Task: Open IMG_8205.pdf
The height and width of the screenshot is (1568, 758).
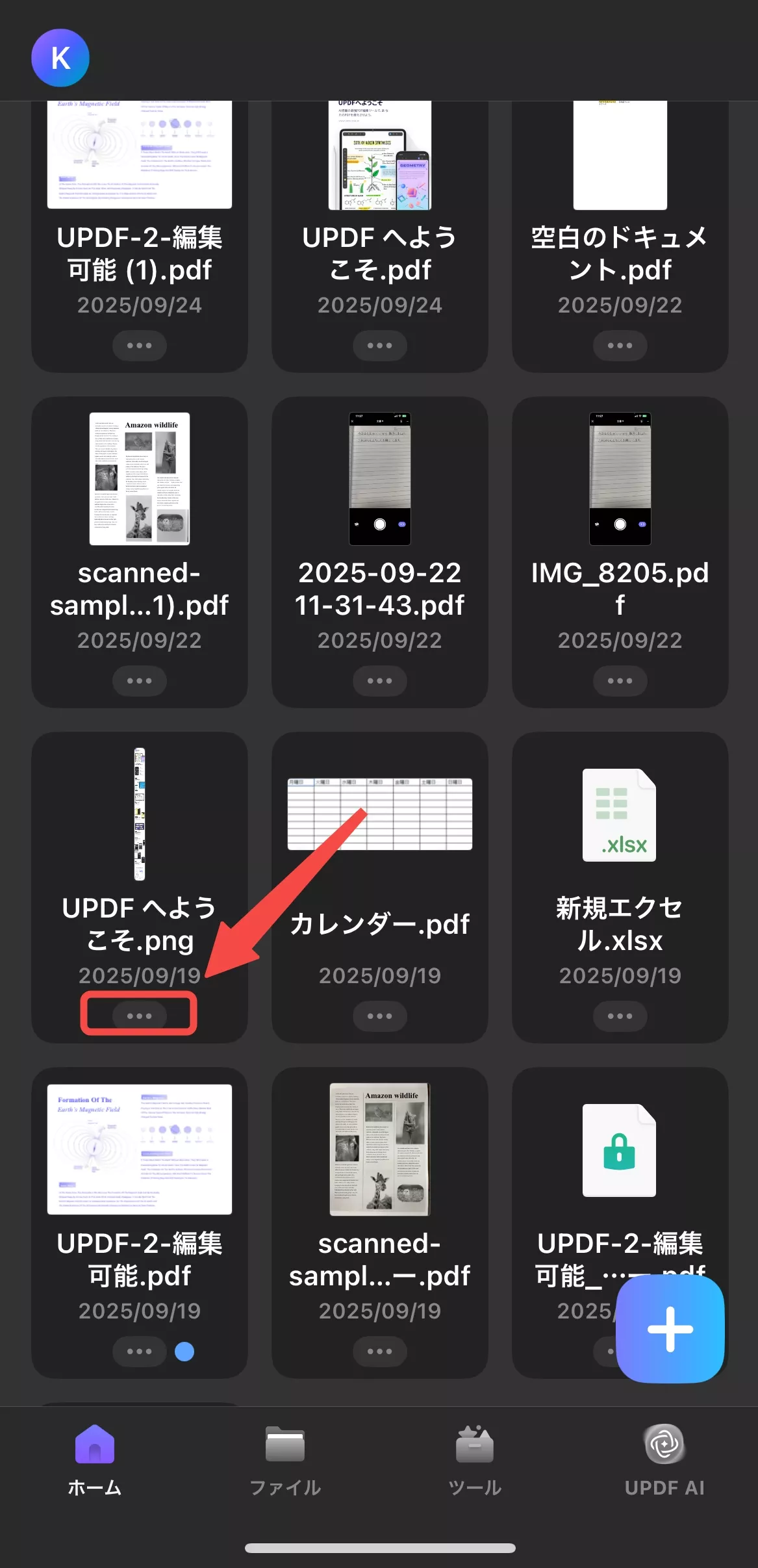Action: pos(620,507)
